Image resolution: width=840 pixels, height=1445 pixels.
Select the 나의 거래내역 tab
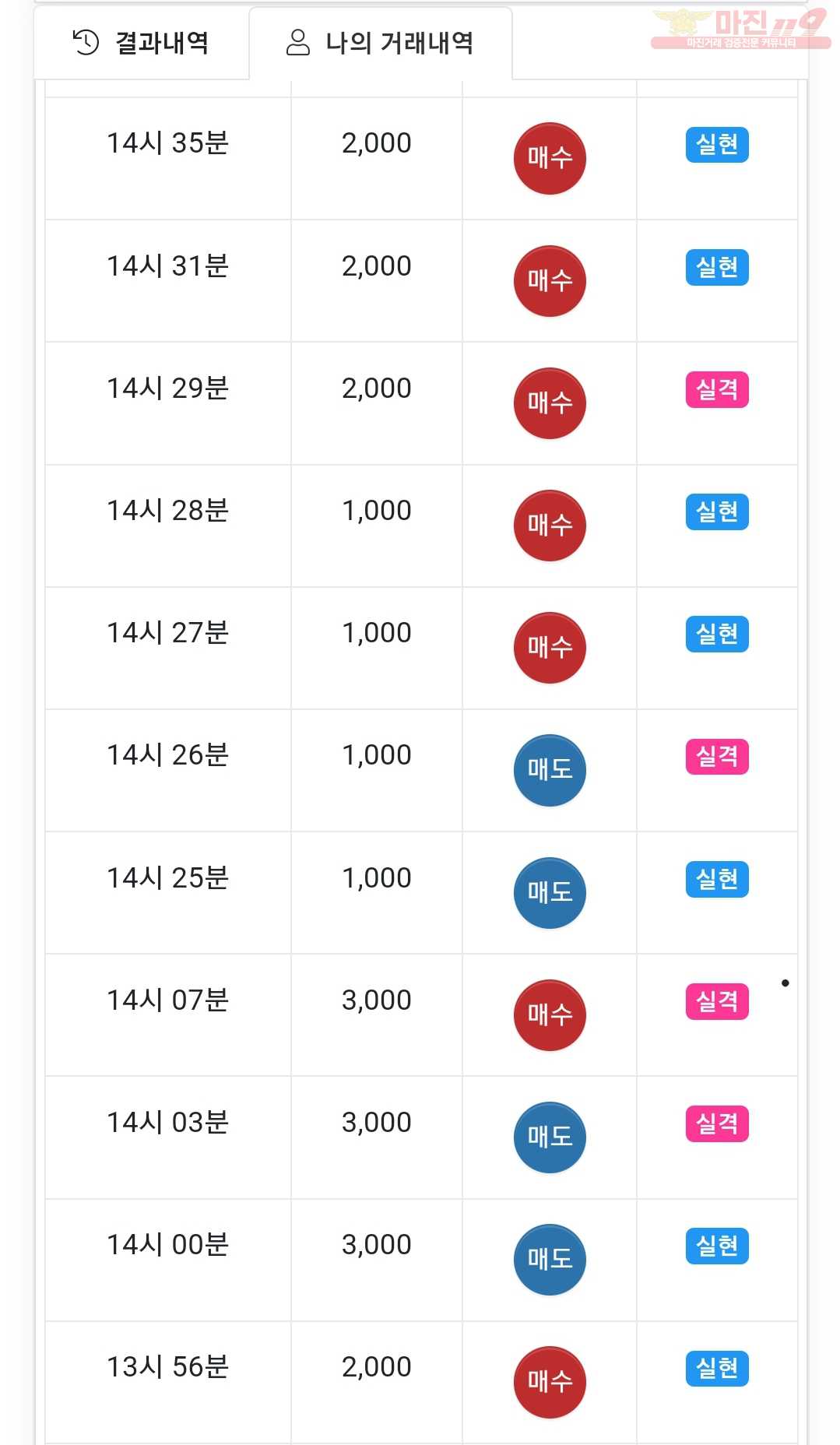coord(380,43)
